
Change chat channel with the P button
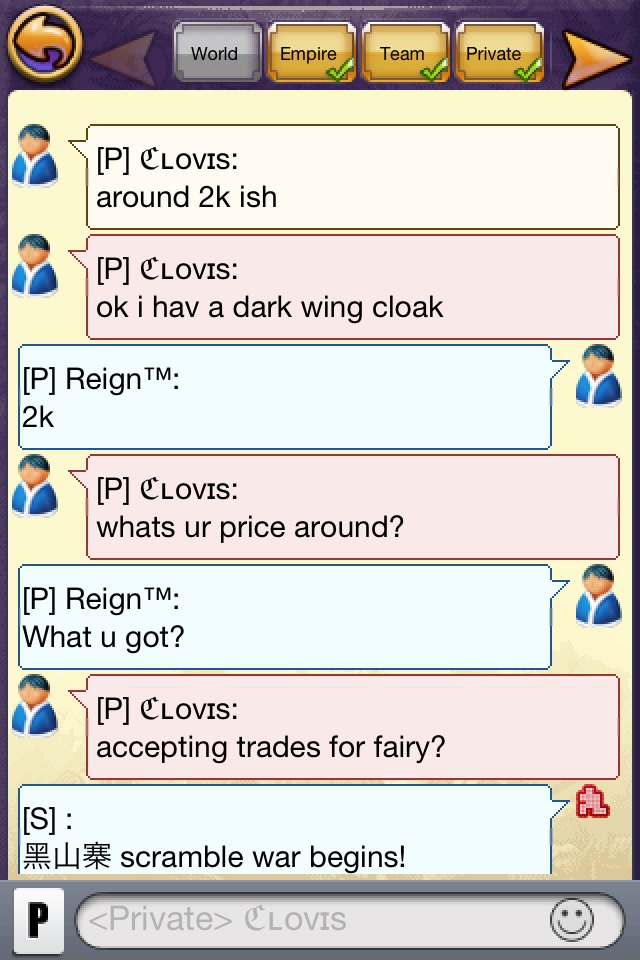click(x=38, y=919)
